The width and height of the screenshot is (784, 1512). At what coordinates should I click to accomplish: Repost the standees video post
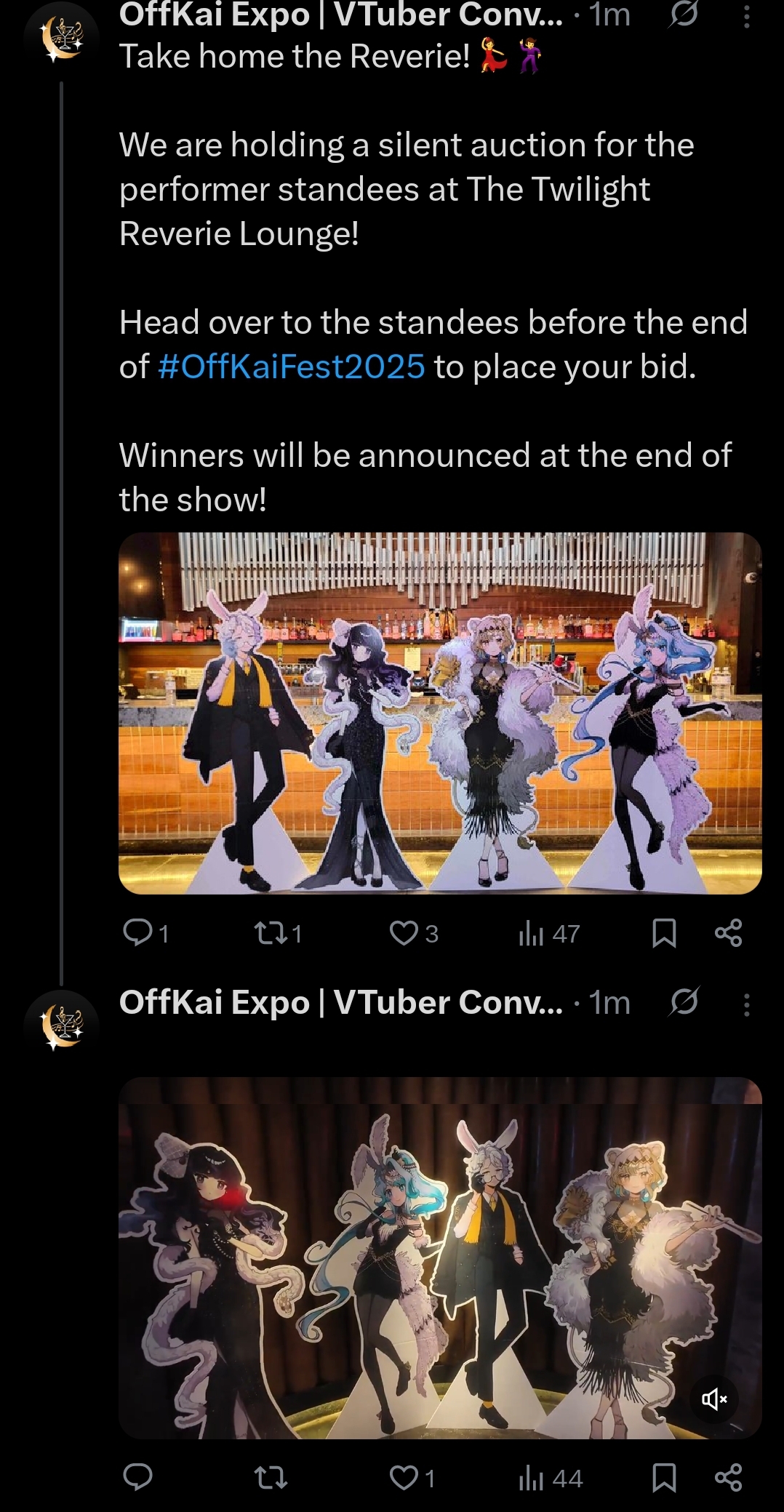(270, 1478)
